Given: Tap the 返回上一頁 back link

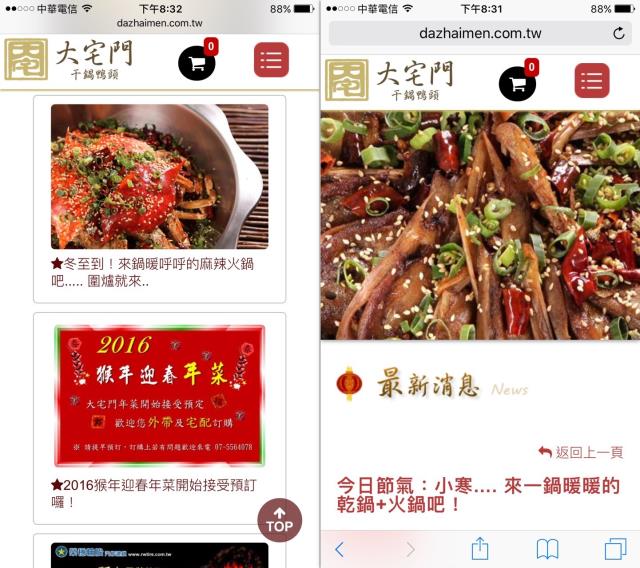Looking at the screenshot, I should (x=581, y=452).
